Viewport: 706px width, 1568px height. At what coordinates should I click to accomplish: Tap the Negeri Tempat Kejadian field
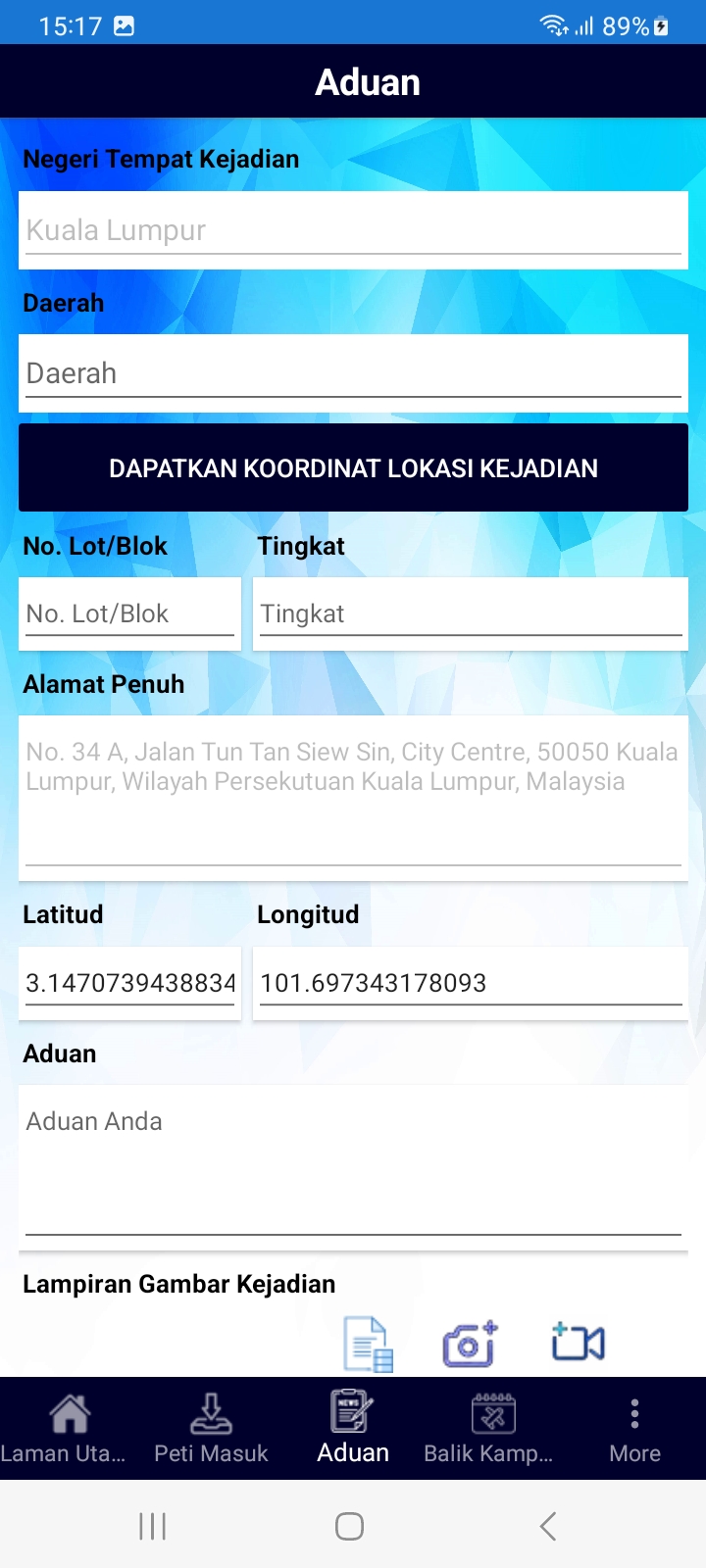(353, 230)
